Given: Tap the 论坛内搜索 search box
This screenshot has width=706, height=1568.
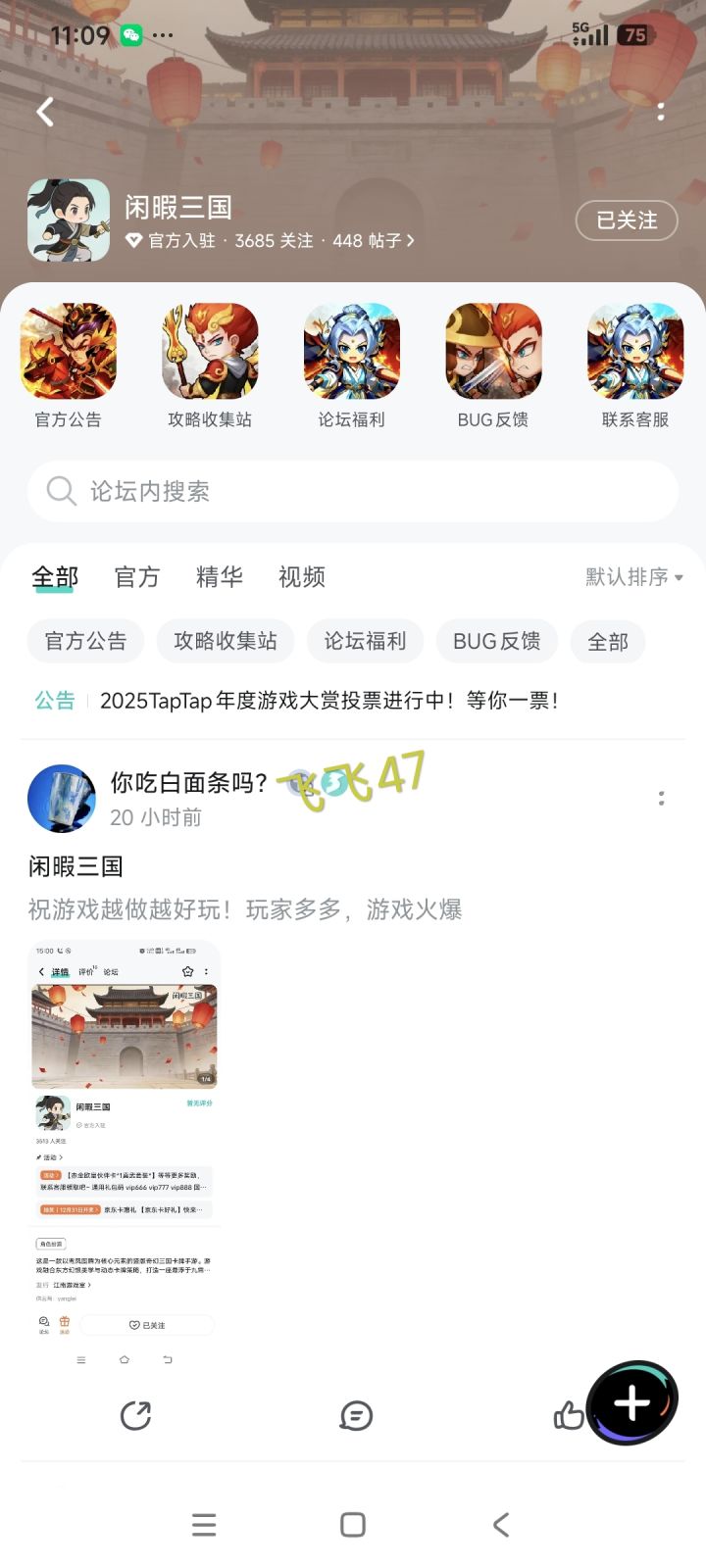Looking at the screenshot, I should [353, 491].
